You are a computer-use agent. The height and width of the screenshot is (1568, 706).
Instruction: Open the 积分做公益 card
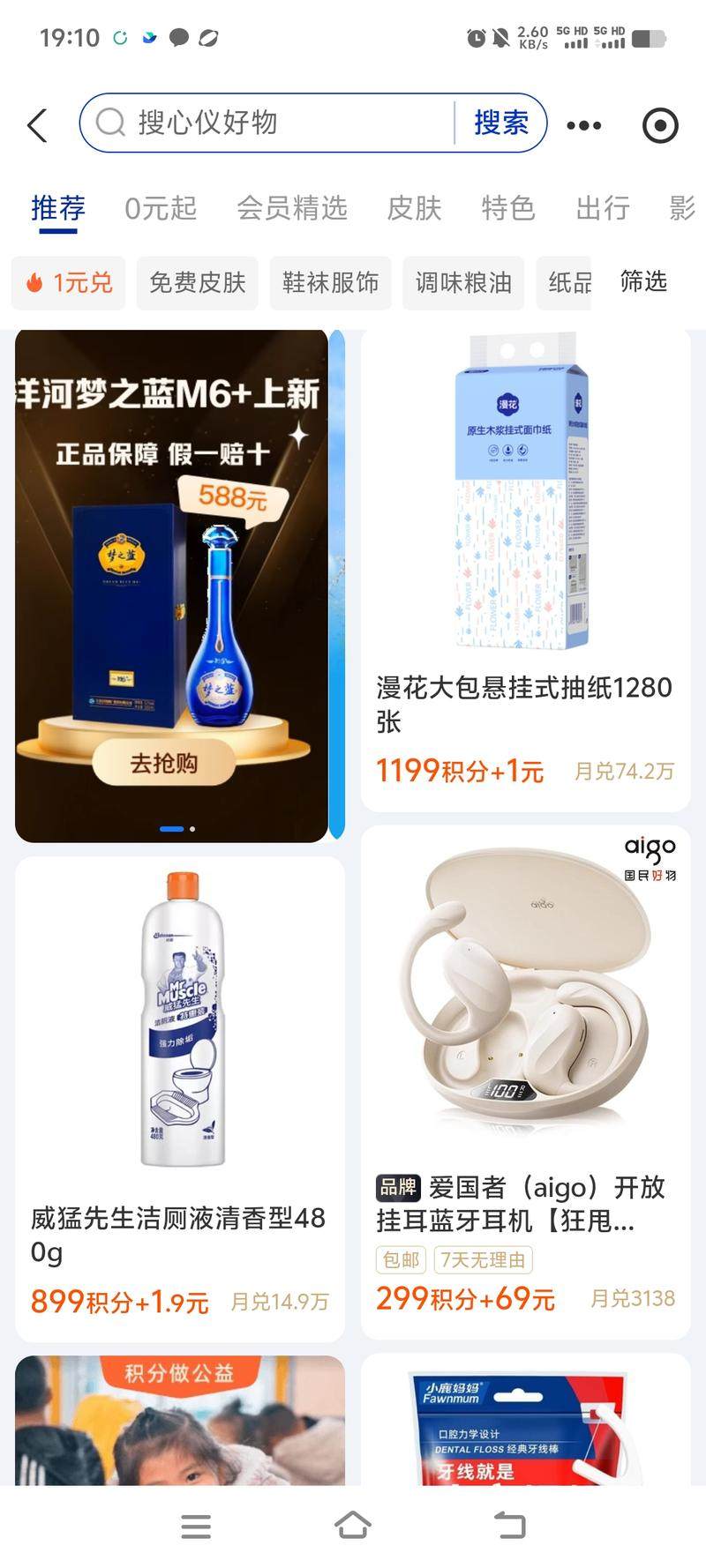[179, 1420]
